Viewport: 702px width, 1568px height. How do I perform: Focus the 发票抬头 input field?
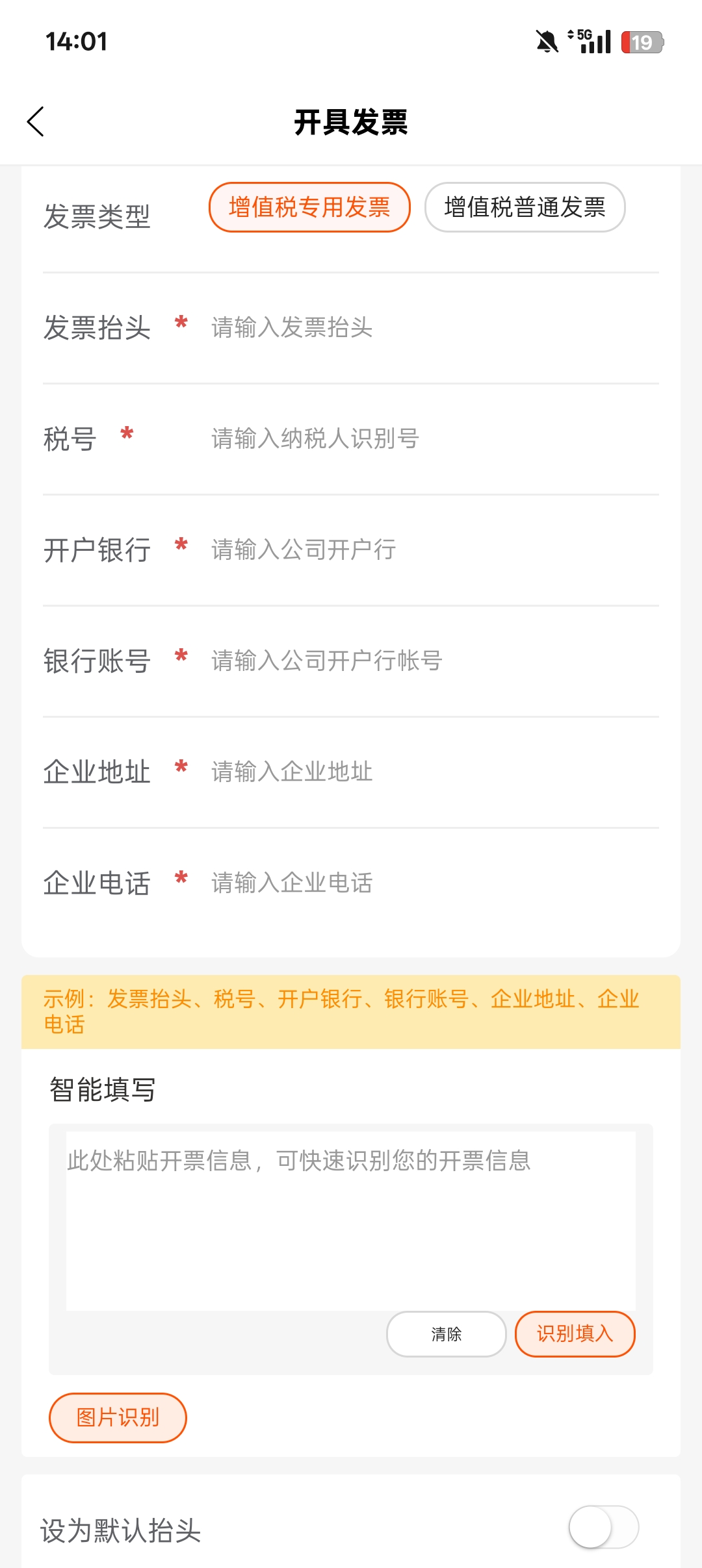pos(429,327)
